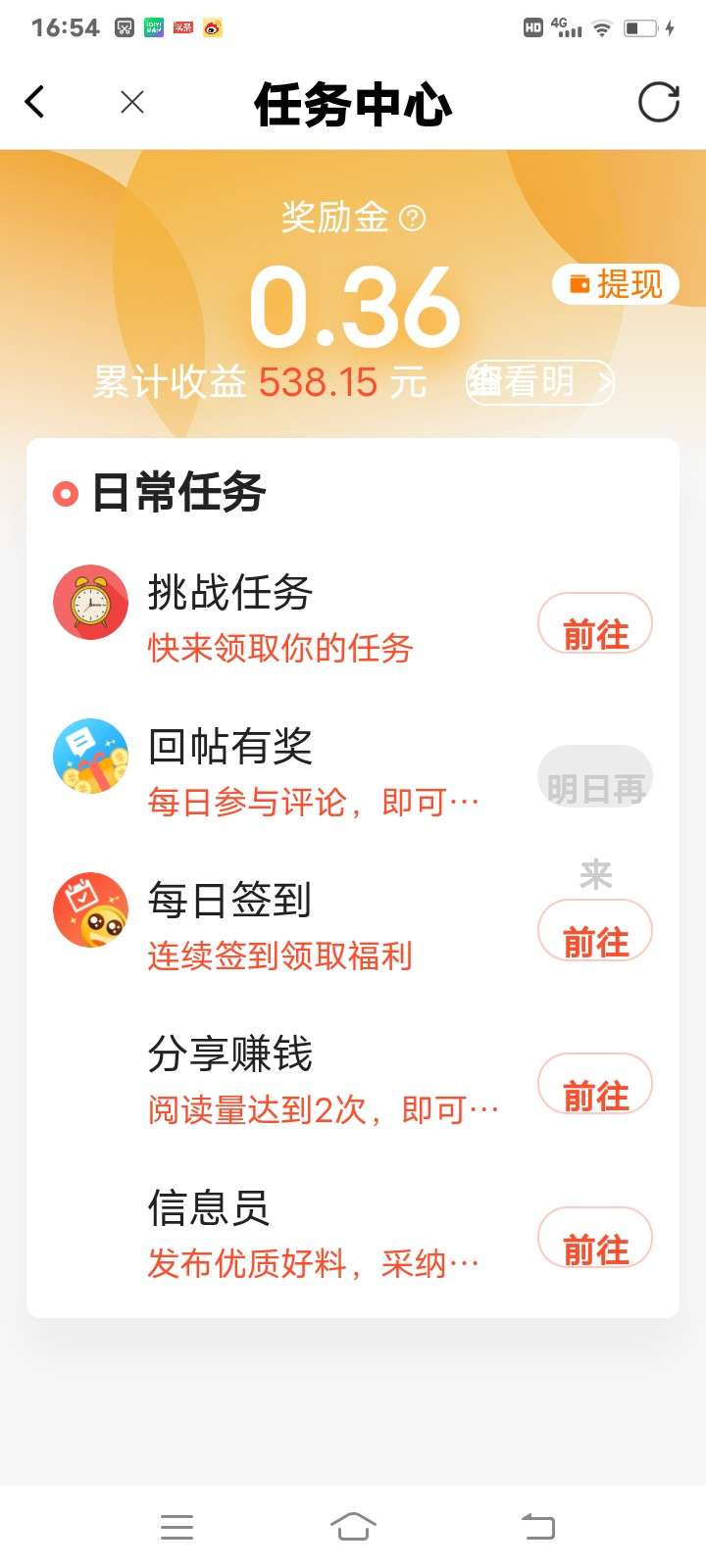Screen dimensions: 706x1568
Task: Tap the 提现 withdraw button
Action: [x=616, y=284]
